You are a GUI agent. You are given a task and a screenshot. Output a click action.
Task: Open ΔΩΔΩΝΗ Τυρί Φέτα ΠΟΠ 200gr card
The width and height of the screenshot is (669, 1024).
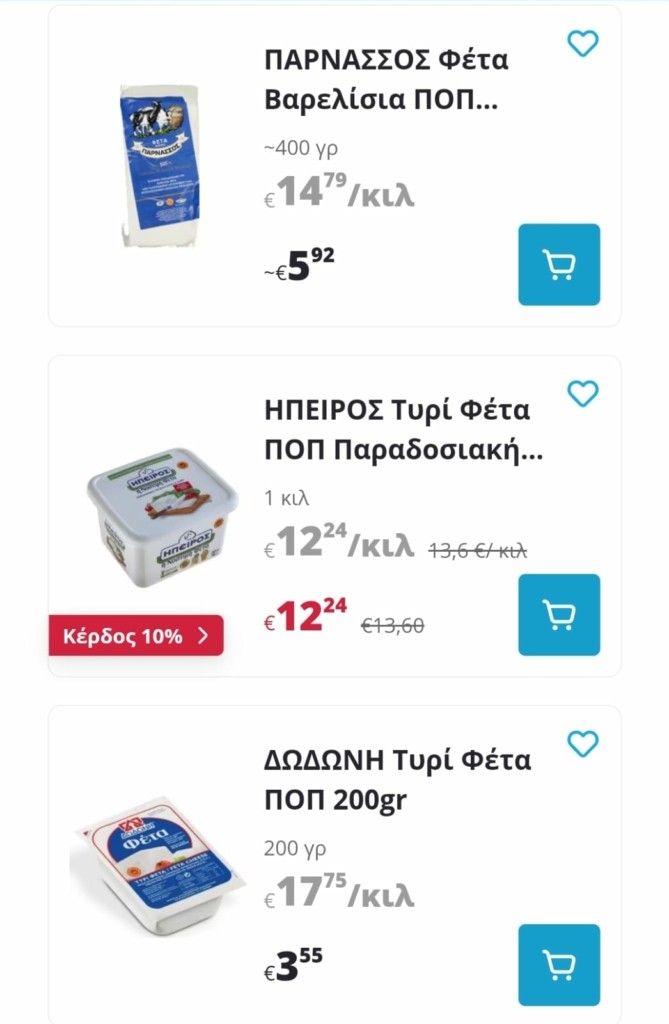396,780
